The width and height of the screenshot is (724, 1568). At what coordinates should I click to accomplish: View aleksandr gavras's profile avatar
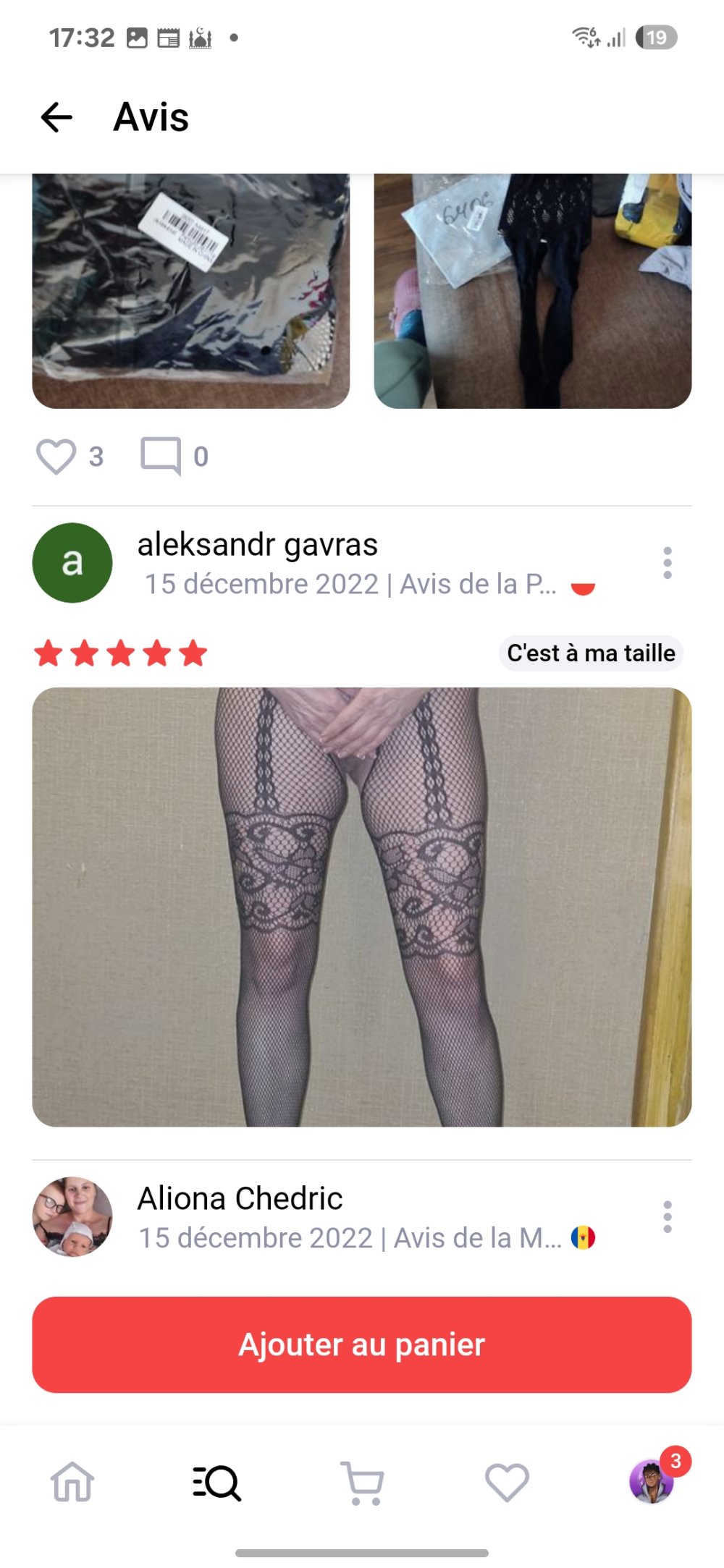pyautogui.click(x=72, y=563)
